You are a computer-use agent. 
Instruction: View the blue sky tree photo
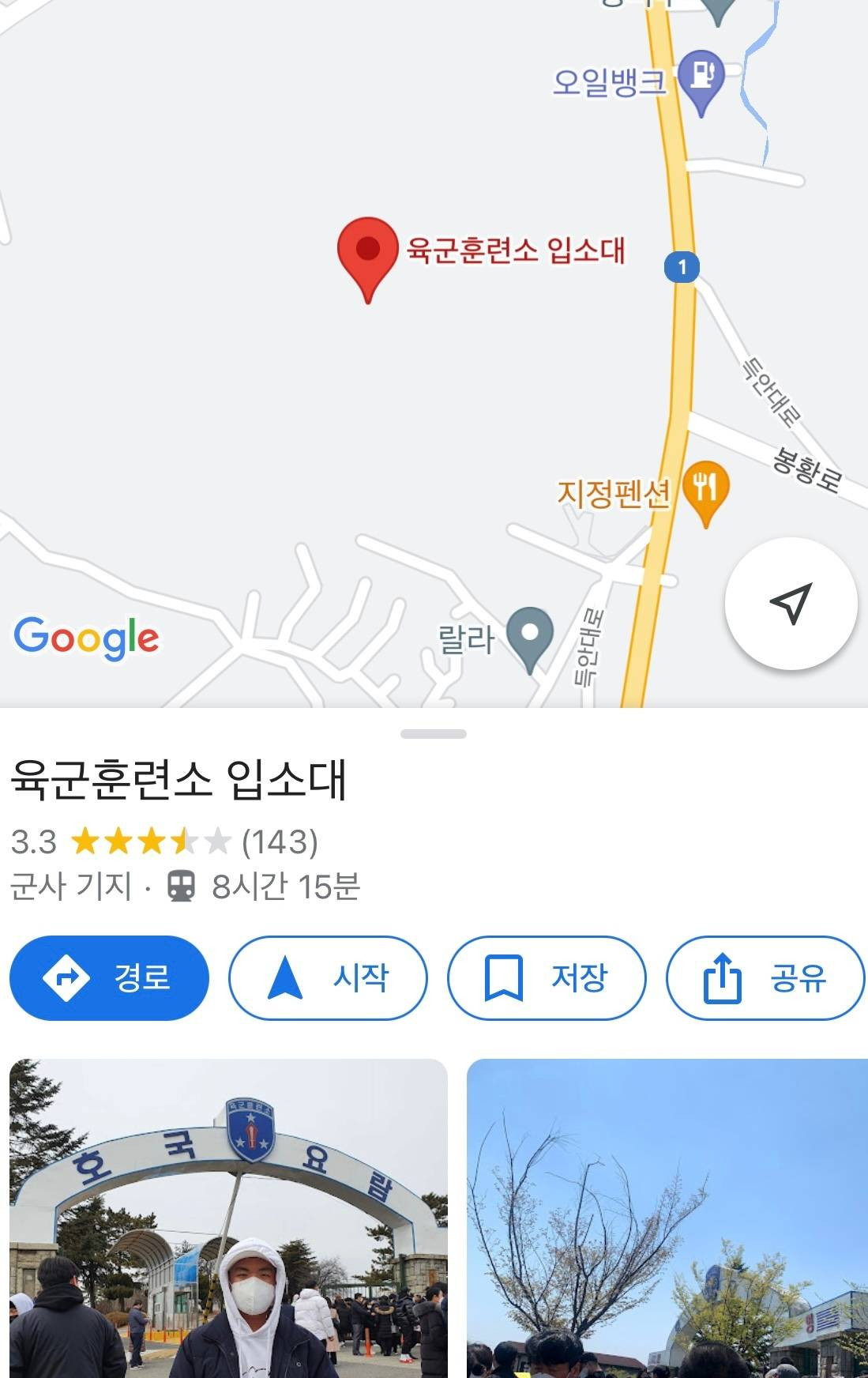tap(667, 1218)
